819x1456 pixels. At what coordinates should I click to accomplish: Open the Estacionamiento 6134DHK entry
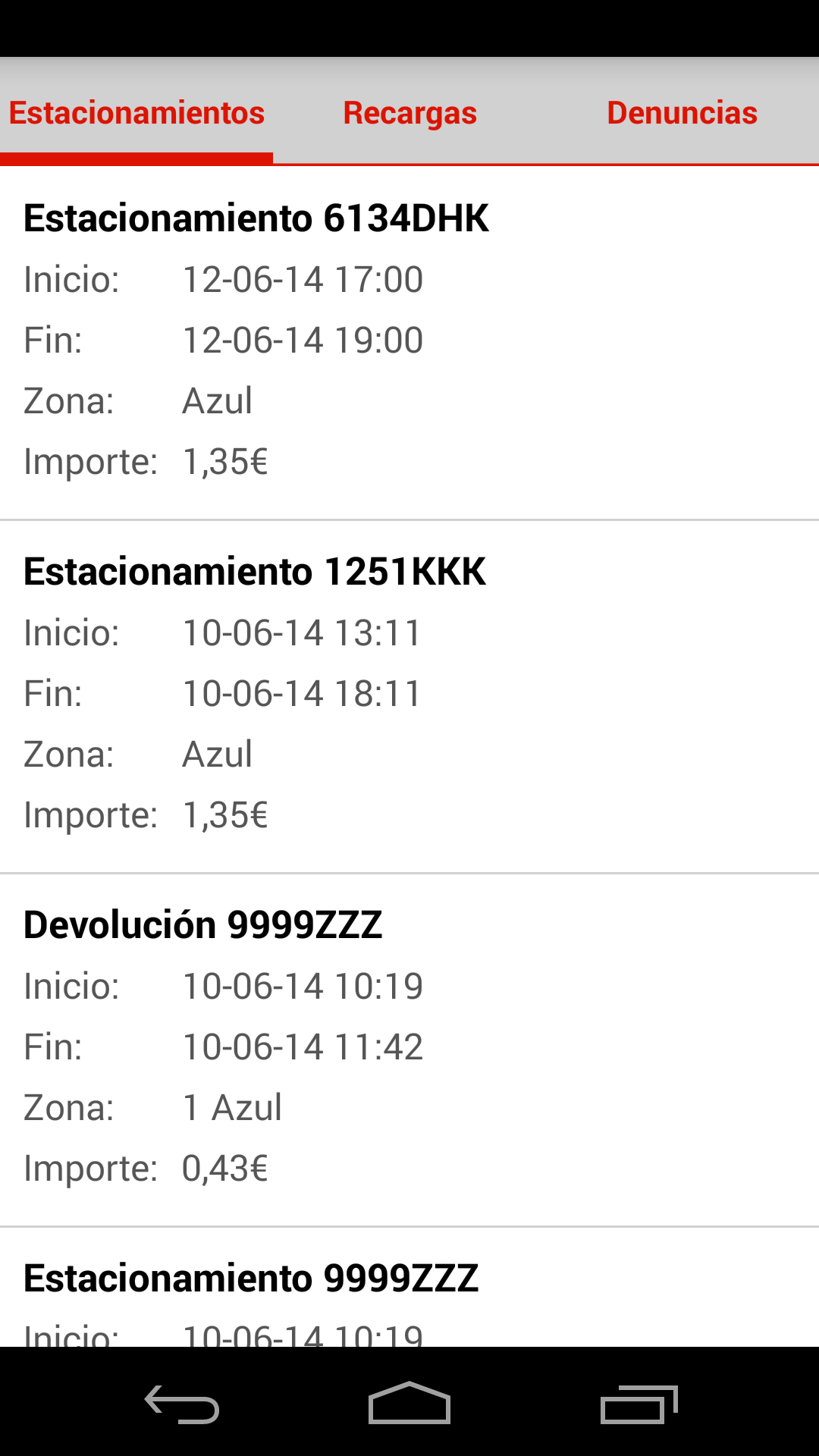click(x=409, y=343)
